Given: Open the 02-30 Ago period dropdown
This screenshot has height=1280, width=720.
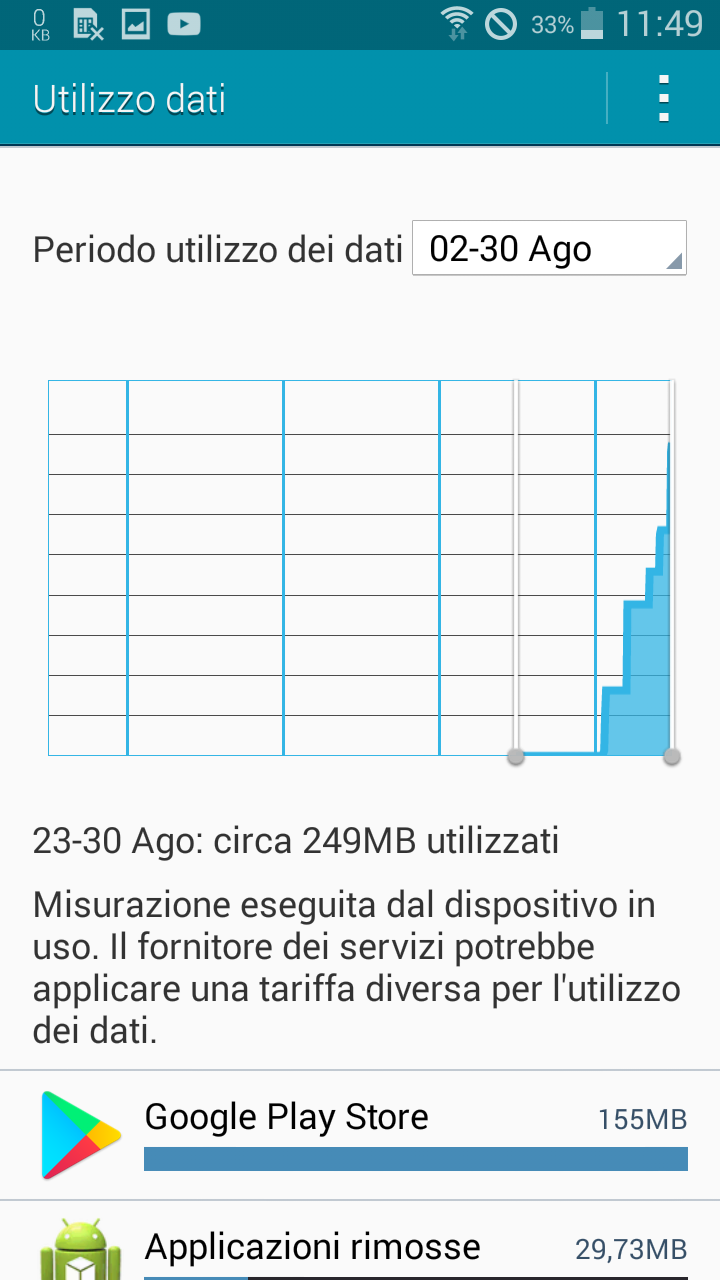Looking at the screenshot, I should click(549, 248).
